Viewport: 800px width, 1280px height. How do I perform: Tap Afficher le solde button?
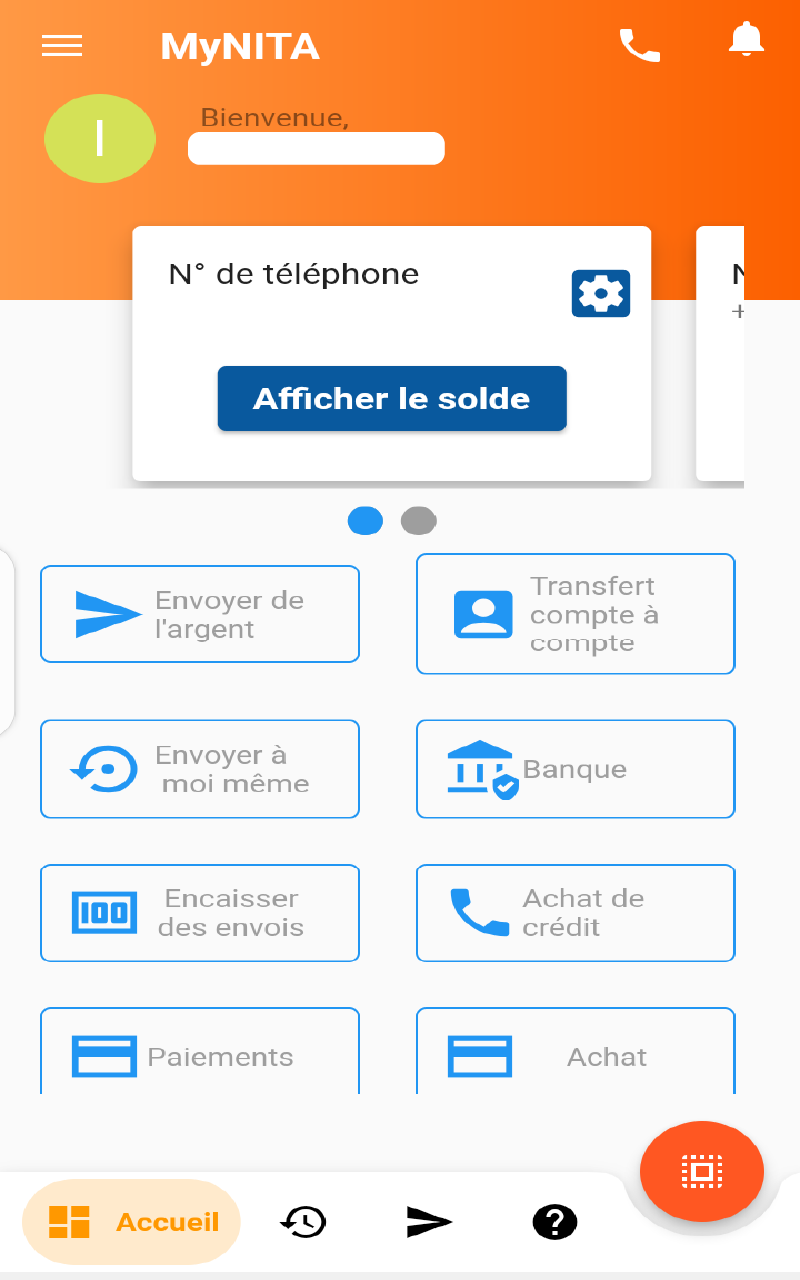pos(392,399)
